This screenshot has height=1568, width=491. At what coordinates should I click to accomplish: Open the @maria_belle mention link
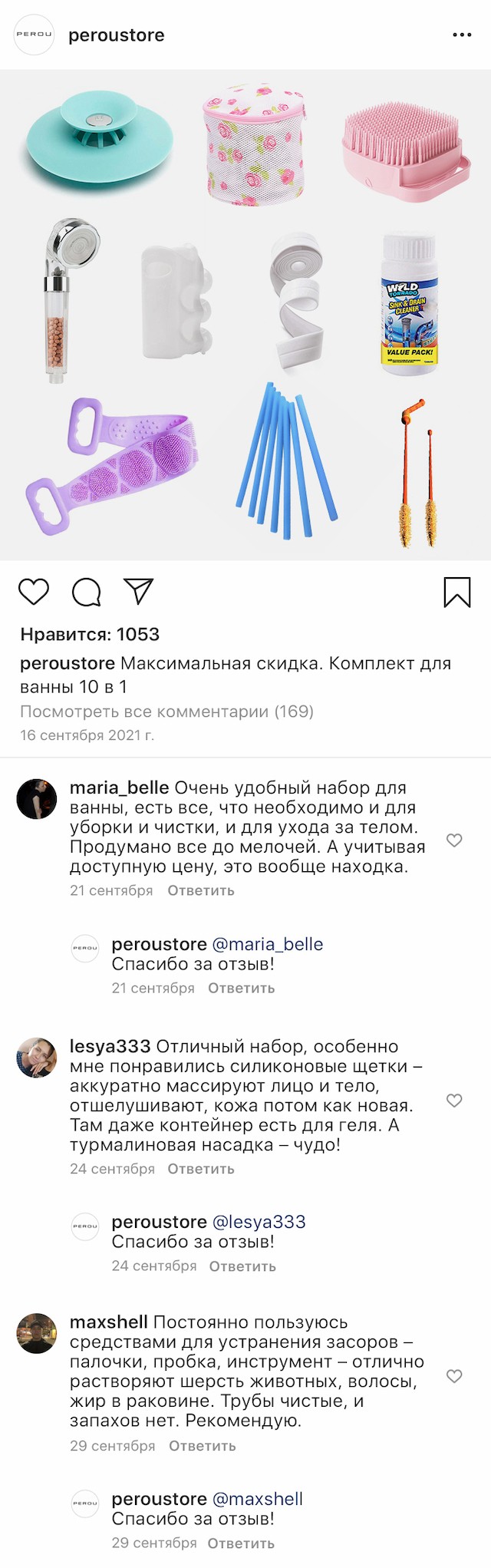coord(267,944)
